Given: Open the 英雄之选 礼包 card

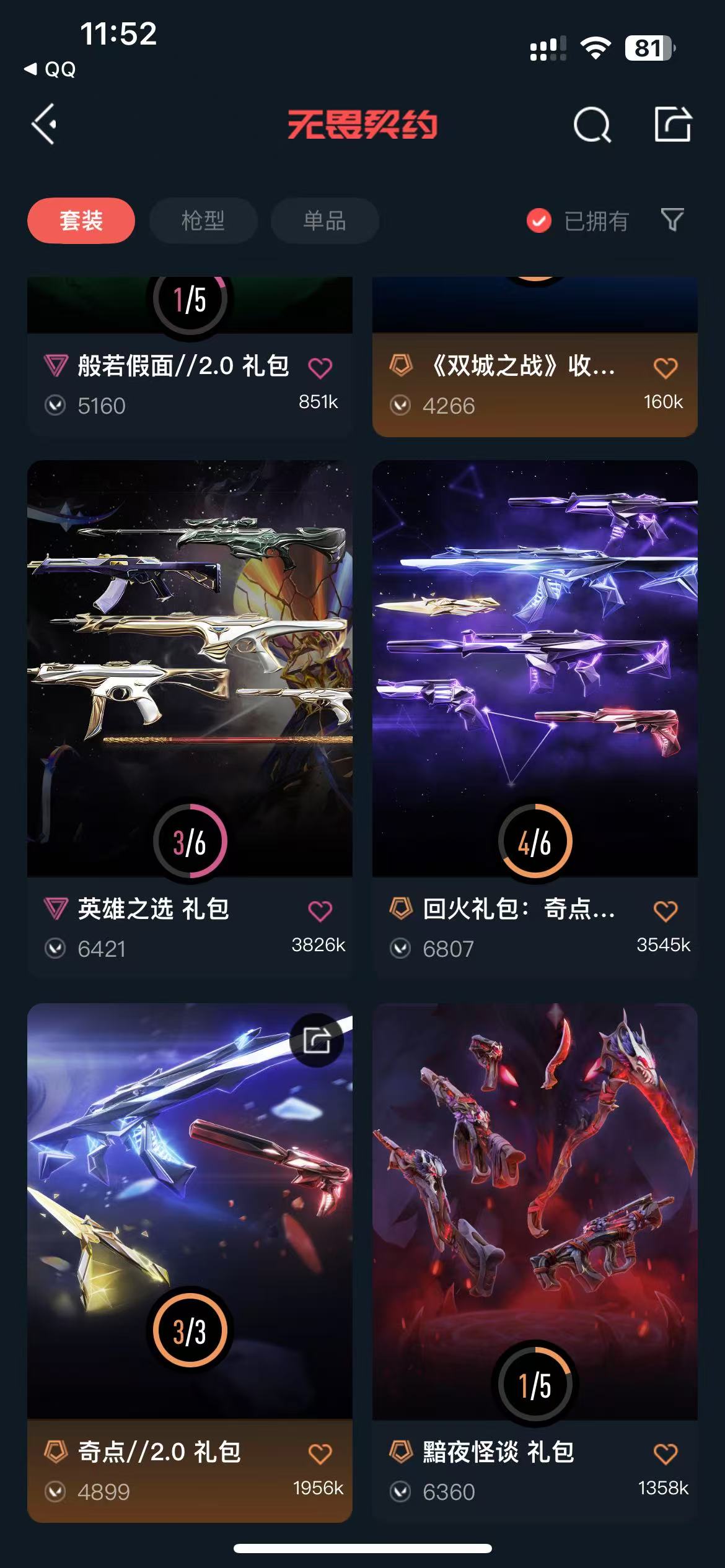Looking at the screenshot, I should point(190,669).
